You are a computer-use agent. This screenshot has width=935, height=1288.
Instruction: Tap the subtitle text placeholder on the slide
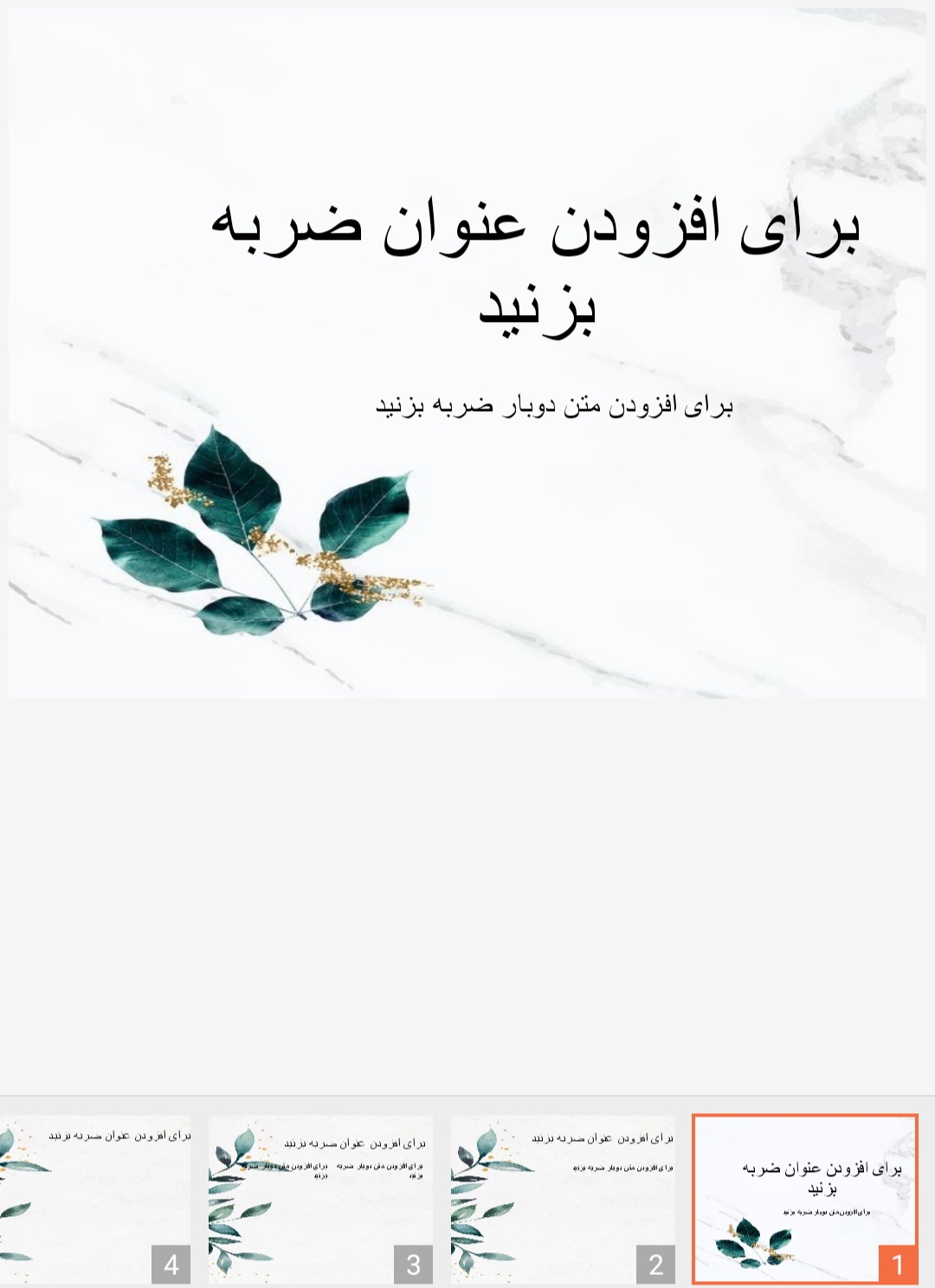coord(554,406)
